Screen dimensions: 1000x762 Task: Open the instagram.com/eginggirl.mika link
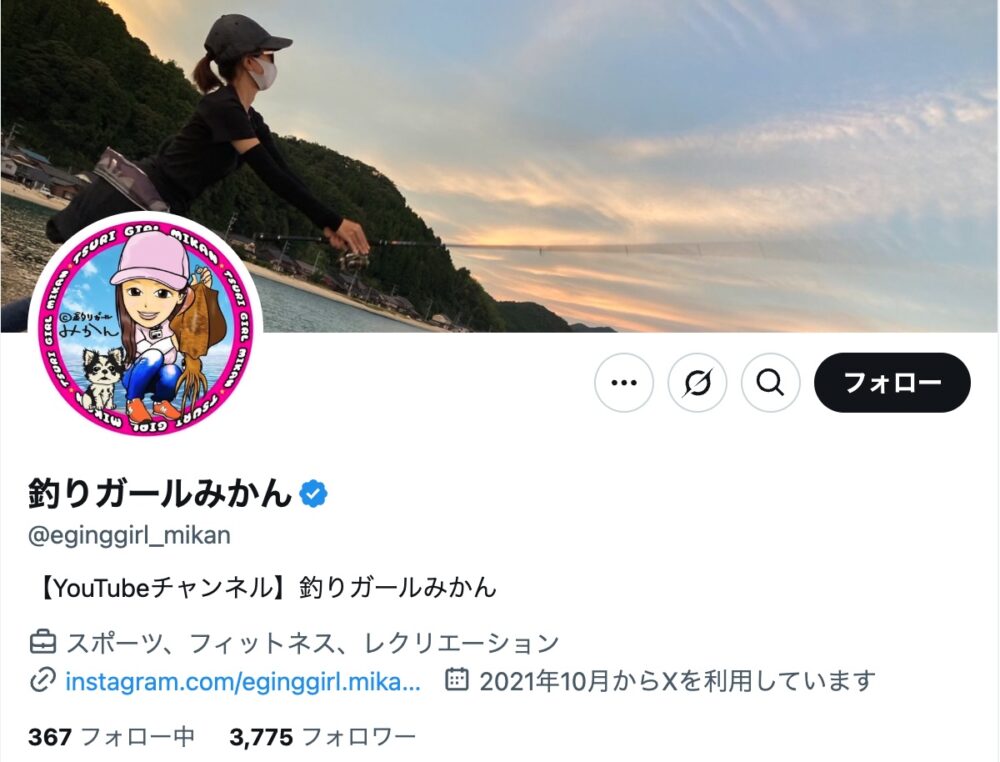[x=242, y=682]
